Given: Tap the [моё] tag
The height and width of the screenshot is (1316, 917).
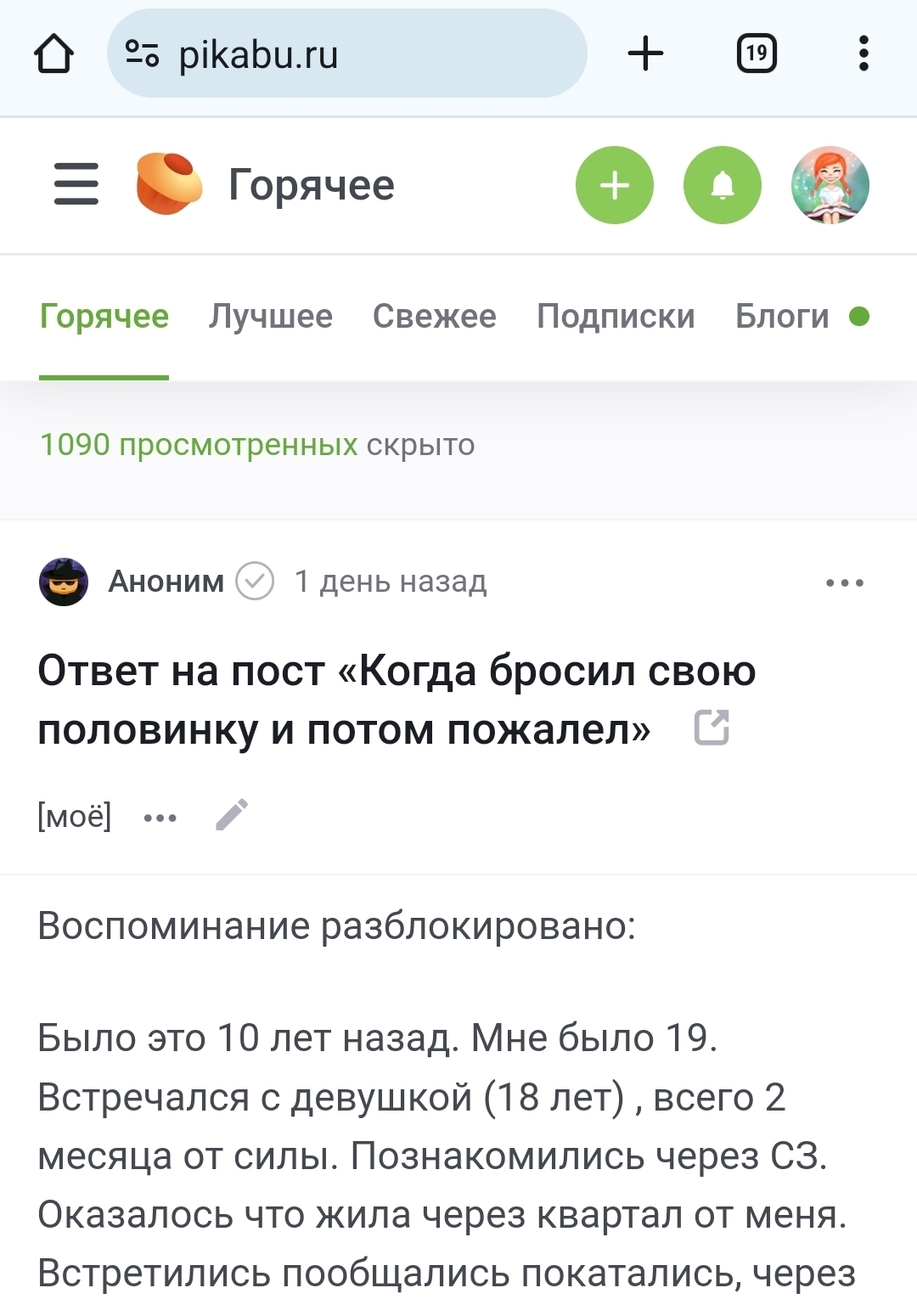Looking at the screenshot, I should (75, 817).
